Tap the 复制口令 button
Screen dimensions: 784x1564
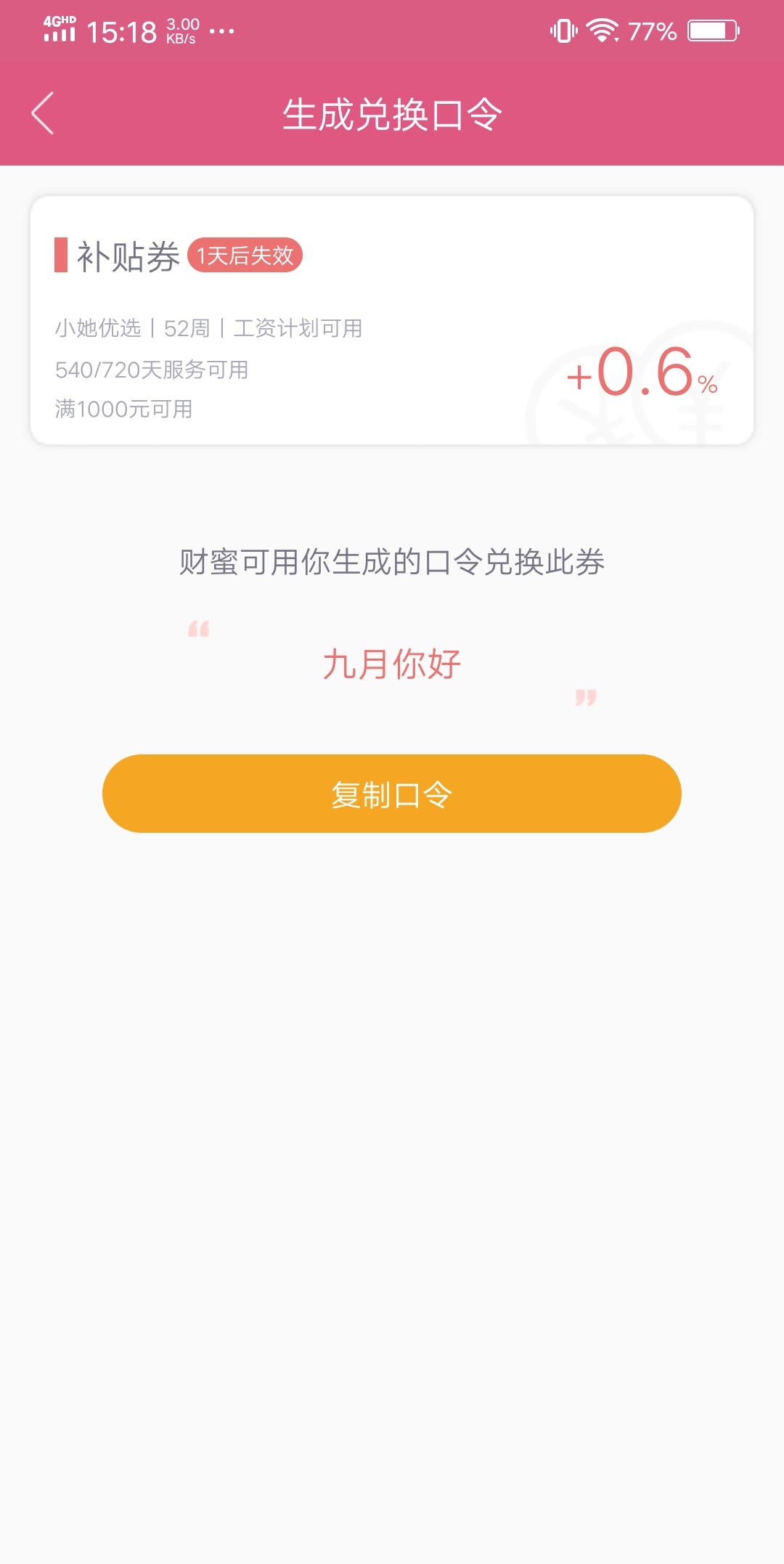392,794
